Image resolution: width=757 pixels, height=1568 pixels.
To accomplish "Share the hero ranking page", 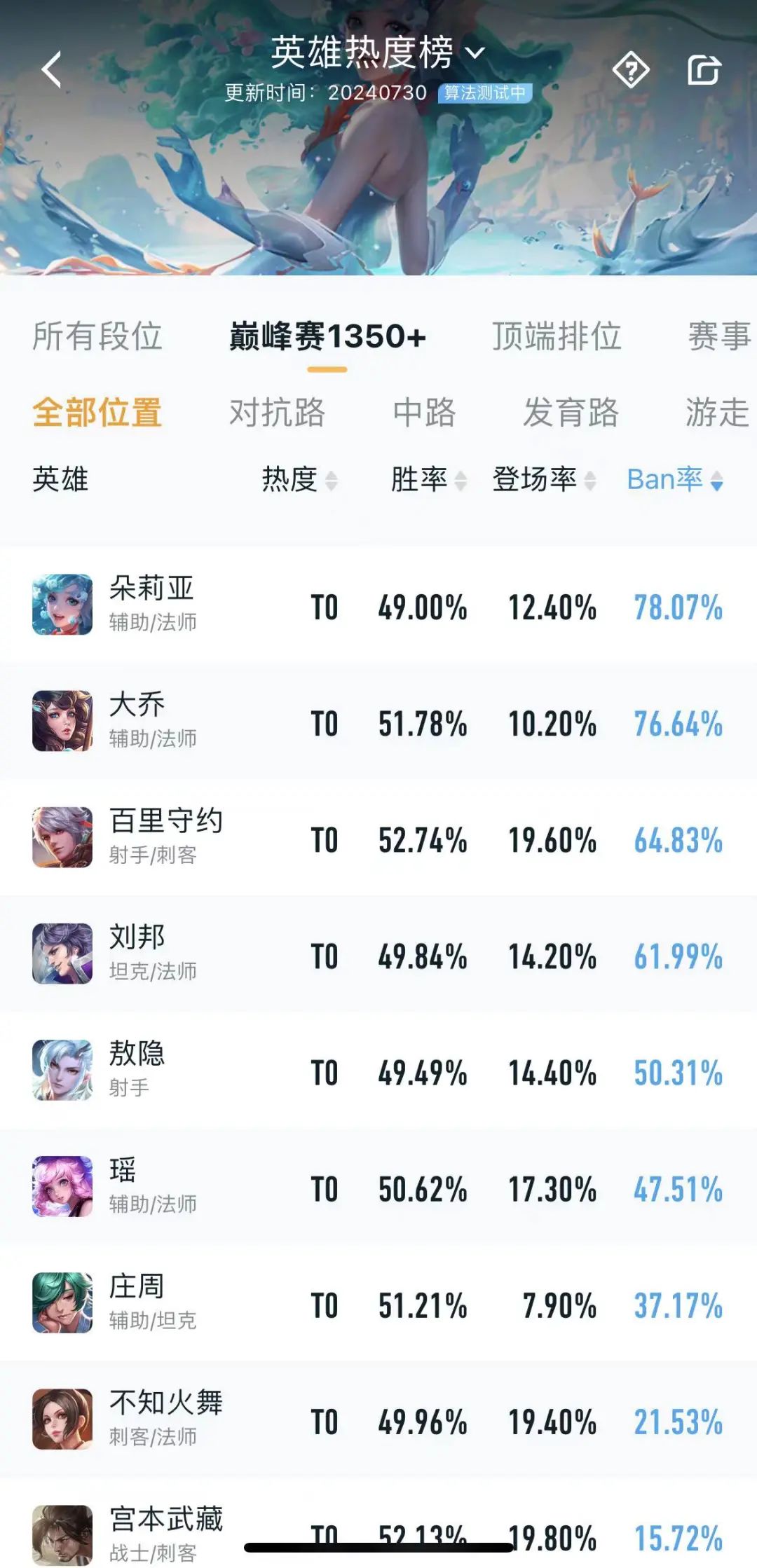I will (704, 70).
